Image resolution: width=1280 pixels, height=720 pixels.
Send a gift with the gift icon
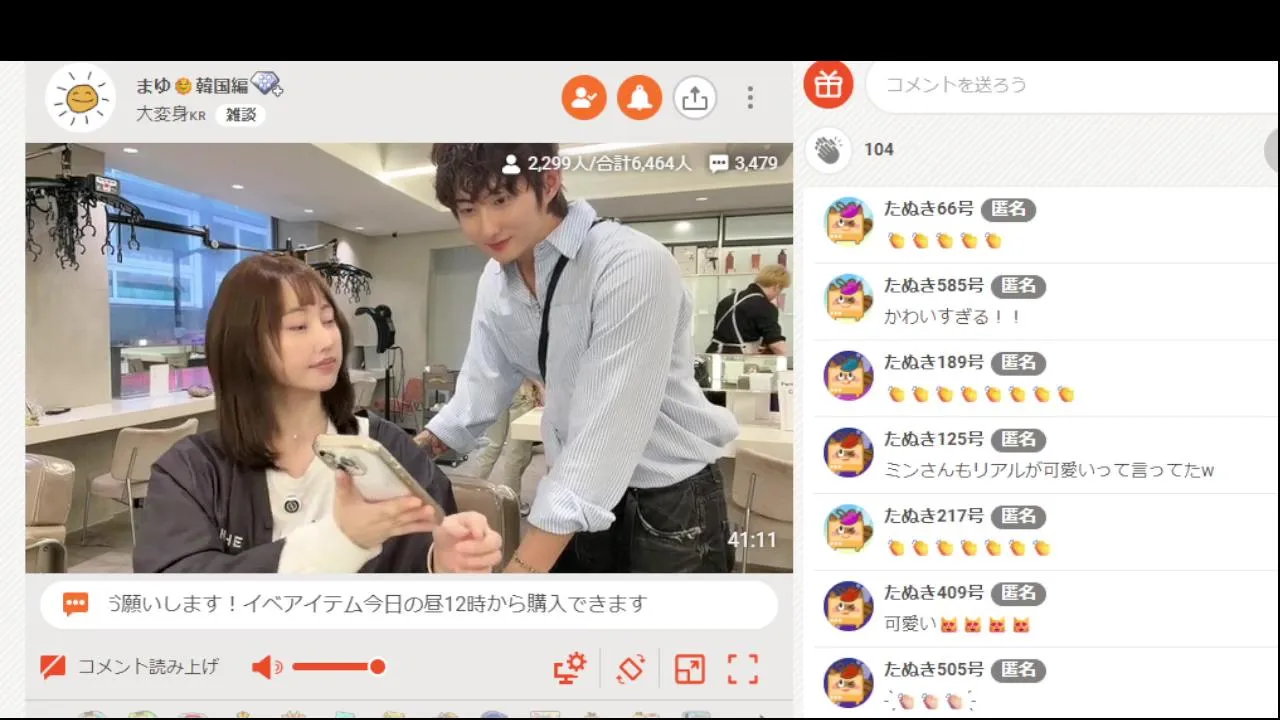pos(828,84)
